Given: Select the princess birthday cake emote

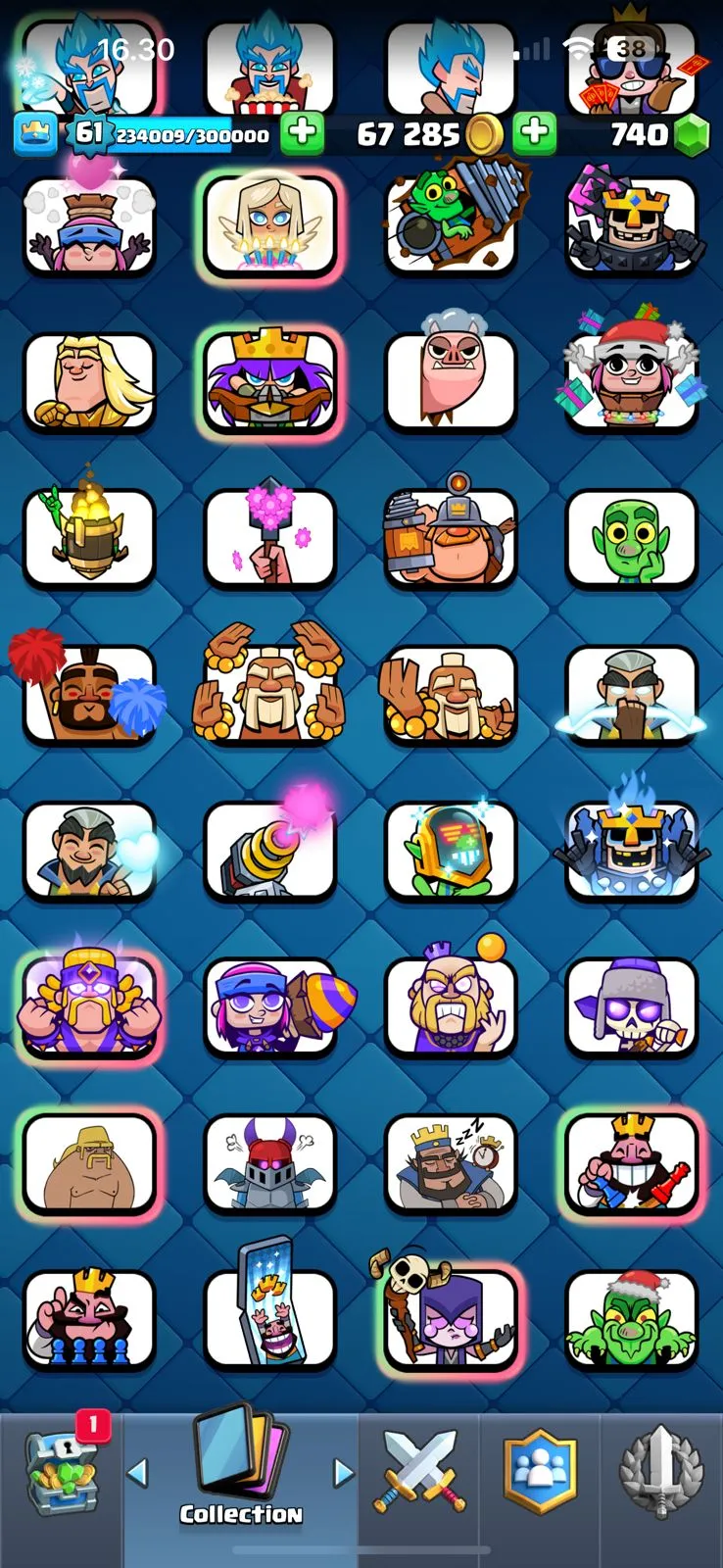Looking at the screenshot, I should 269,225.
